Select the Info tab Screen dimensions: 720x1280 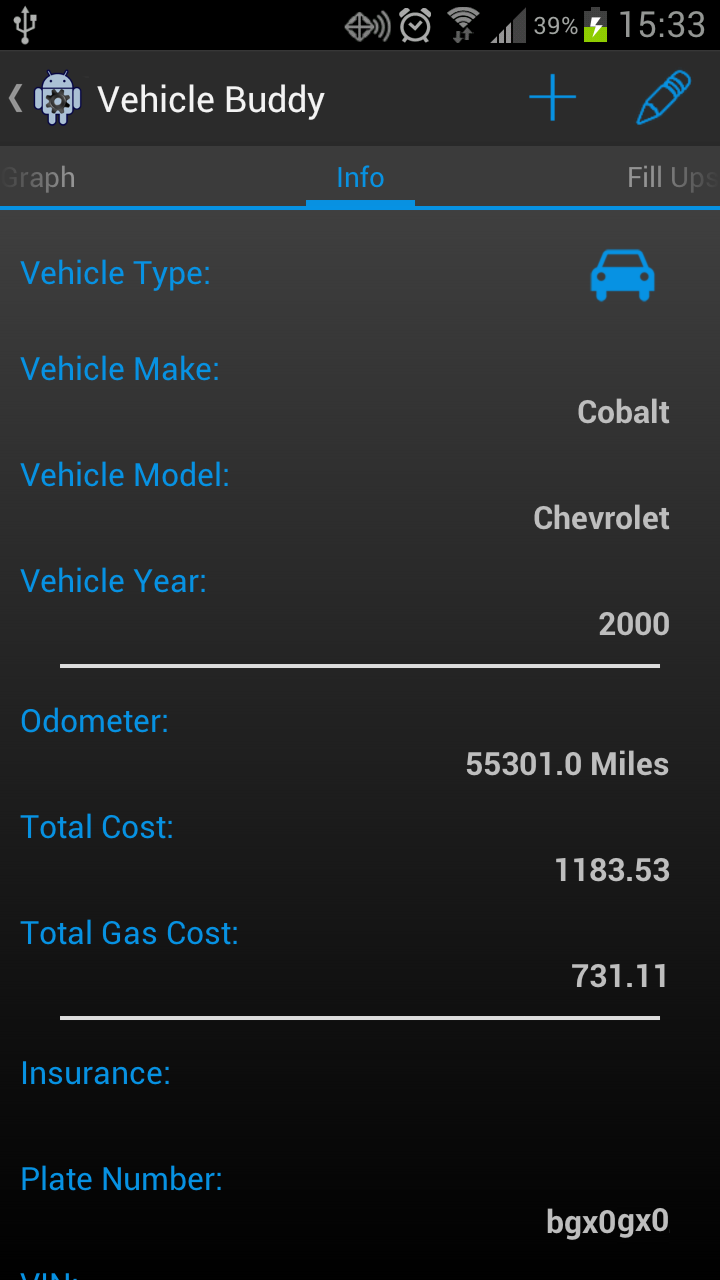tap(360, 178)
